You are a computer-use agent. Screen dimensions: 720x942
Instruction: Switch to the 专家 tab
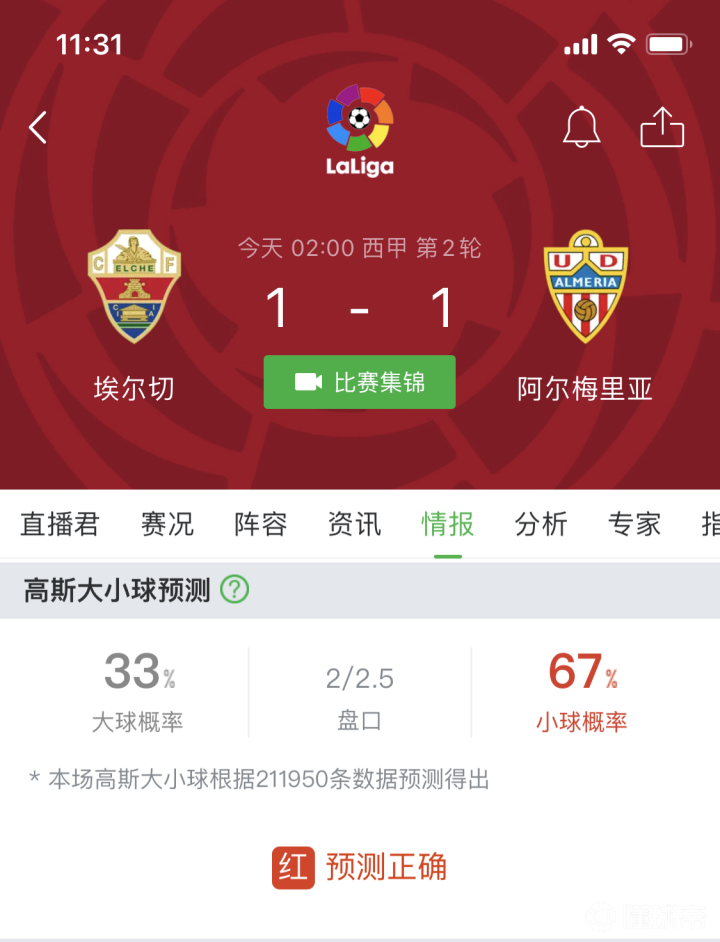[x=634, y=524]
